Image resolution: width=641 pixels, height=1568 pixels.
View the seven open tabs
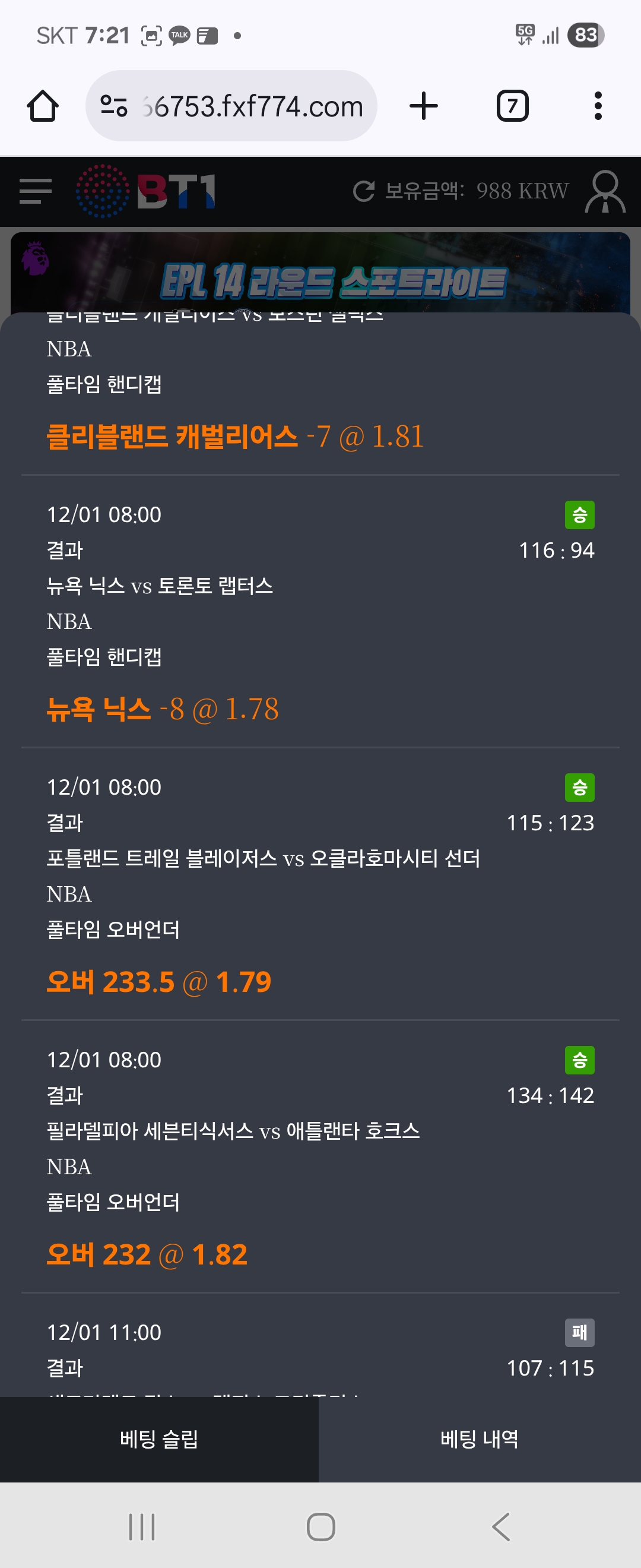click(x=512, y=106)
